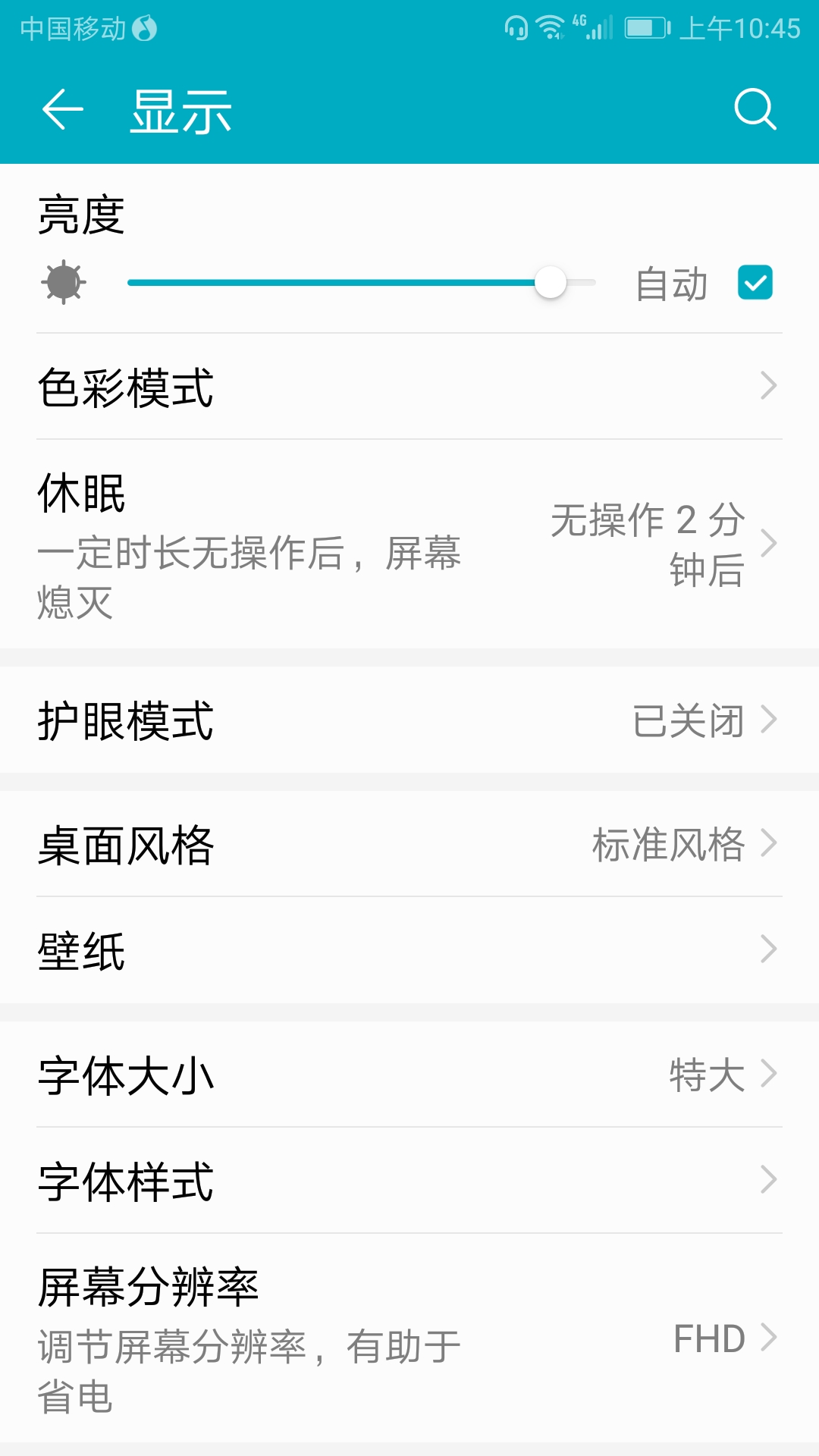Image resolution: width=819 pixels, height=1456 pixels.
Task: Open search from the 显示 settings page
Action: [755, 110]
